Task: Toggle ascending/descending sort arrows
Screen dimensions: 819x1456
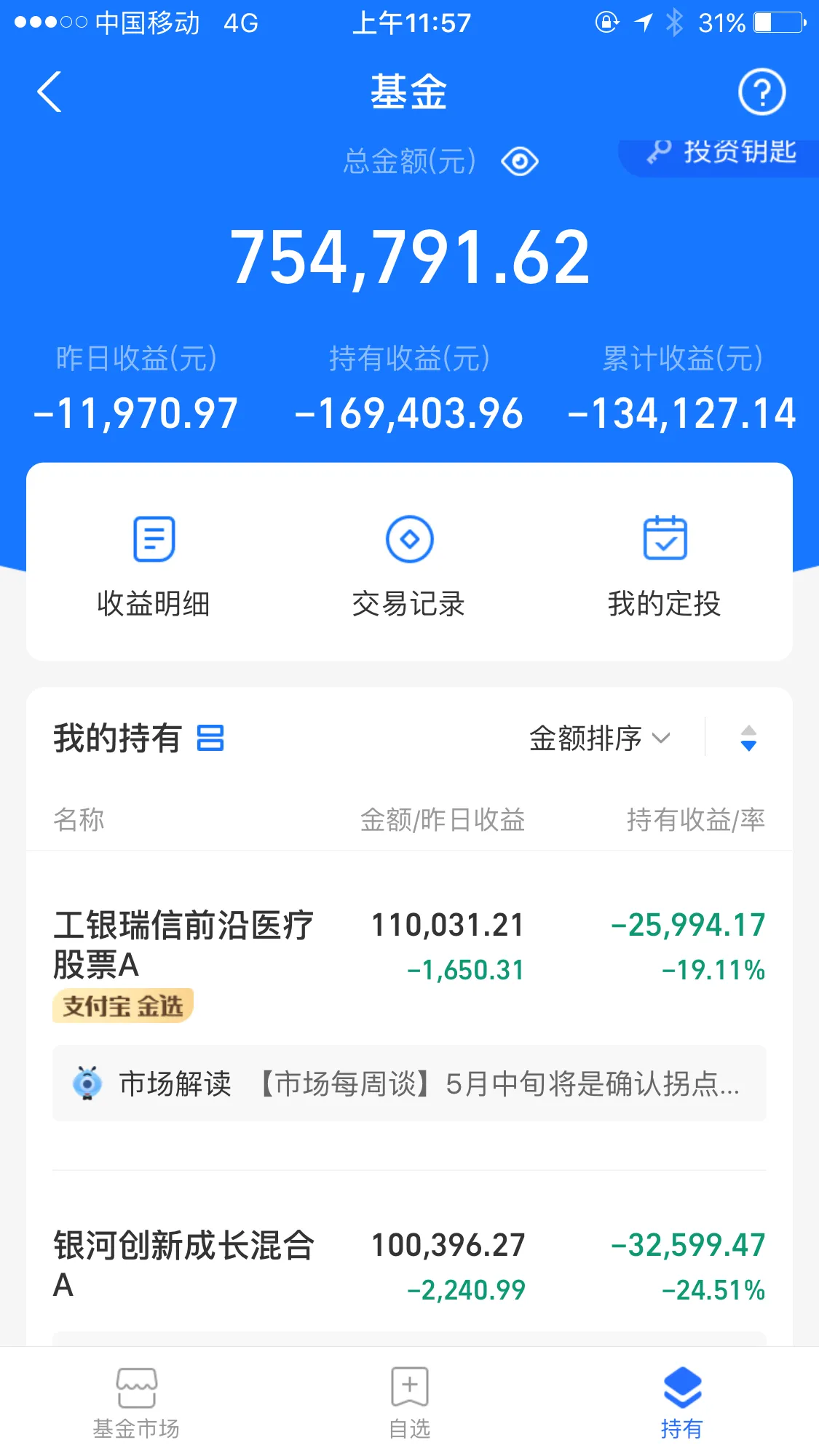Action: pyautogui.click(x=748, y=738)
